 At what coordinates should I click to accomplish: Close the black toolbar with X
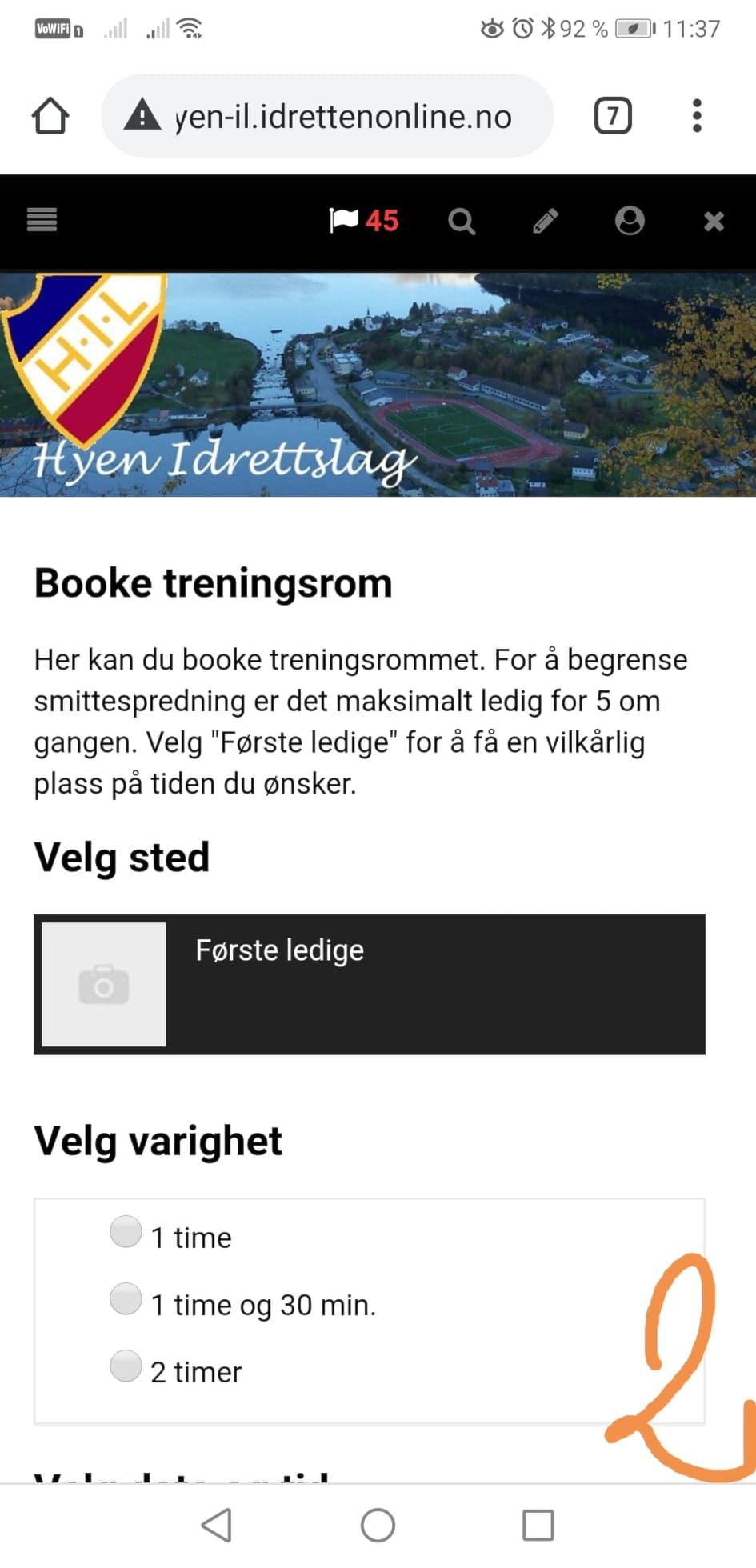[x=714, y=222]
